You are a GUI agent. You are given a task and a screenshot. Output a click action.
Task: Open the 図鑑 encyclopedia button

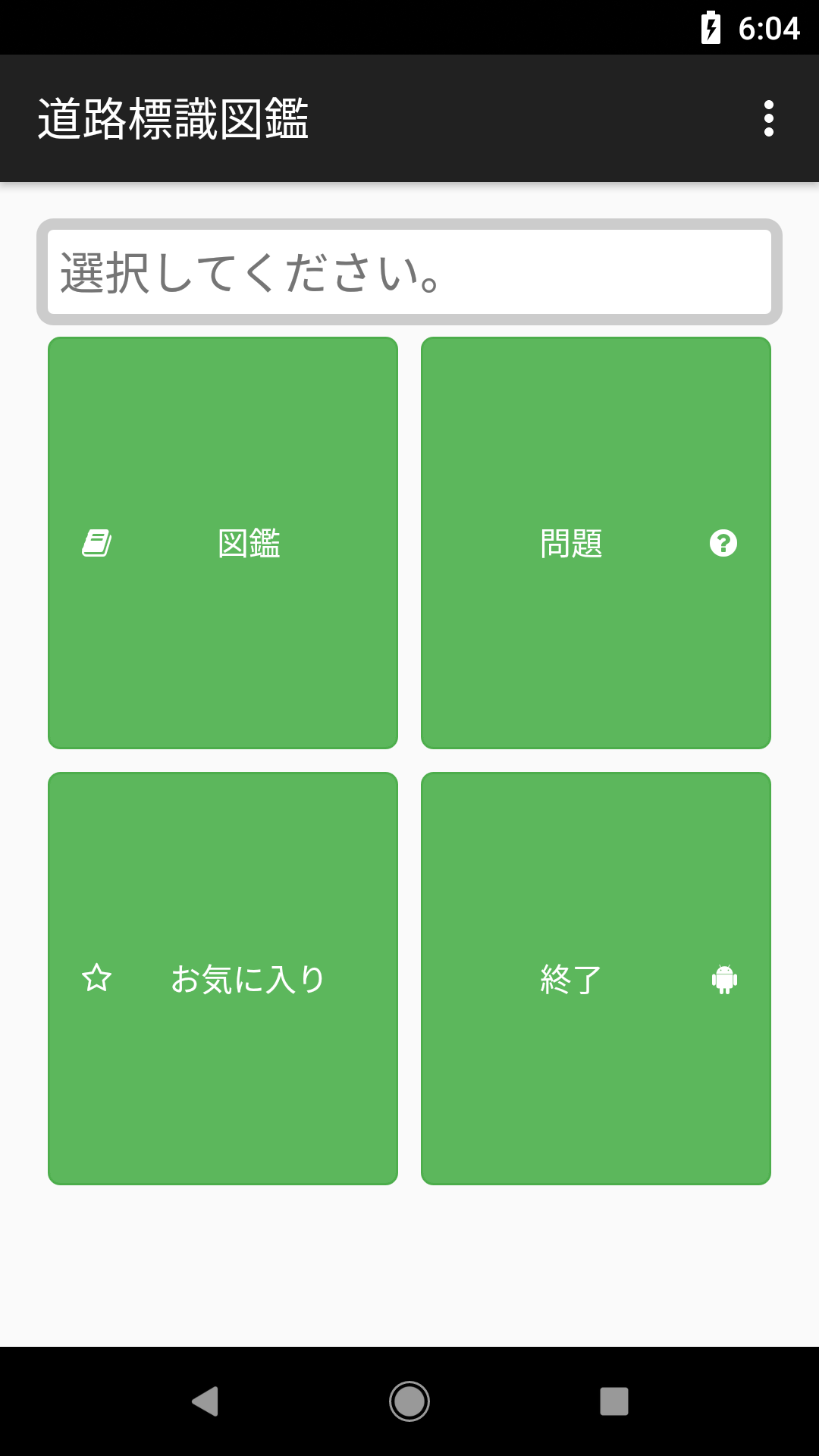223,543
